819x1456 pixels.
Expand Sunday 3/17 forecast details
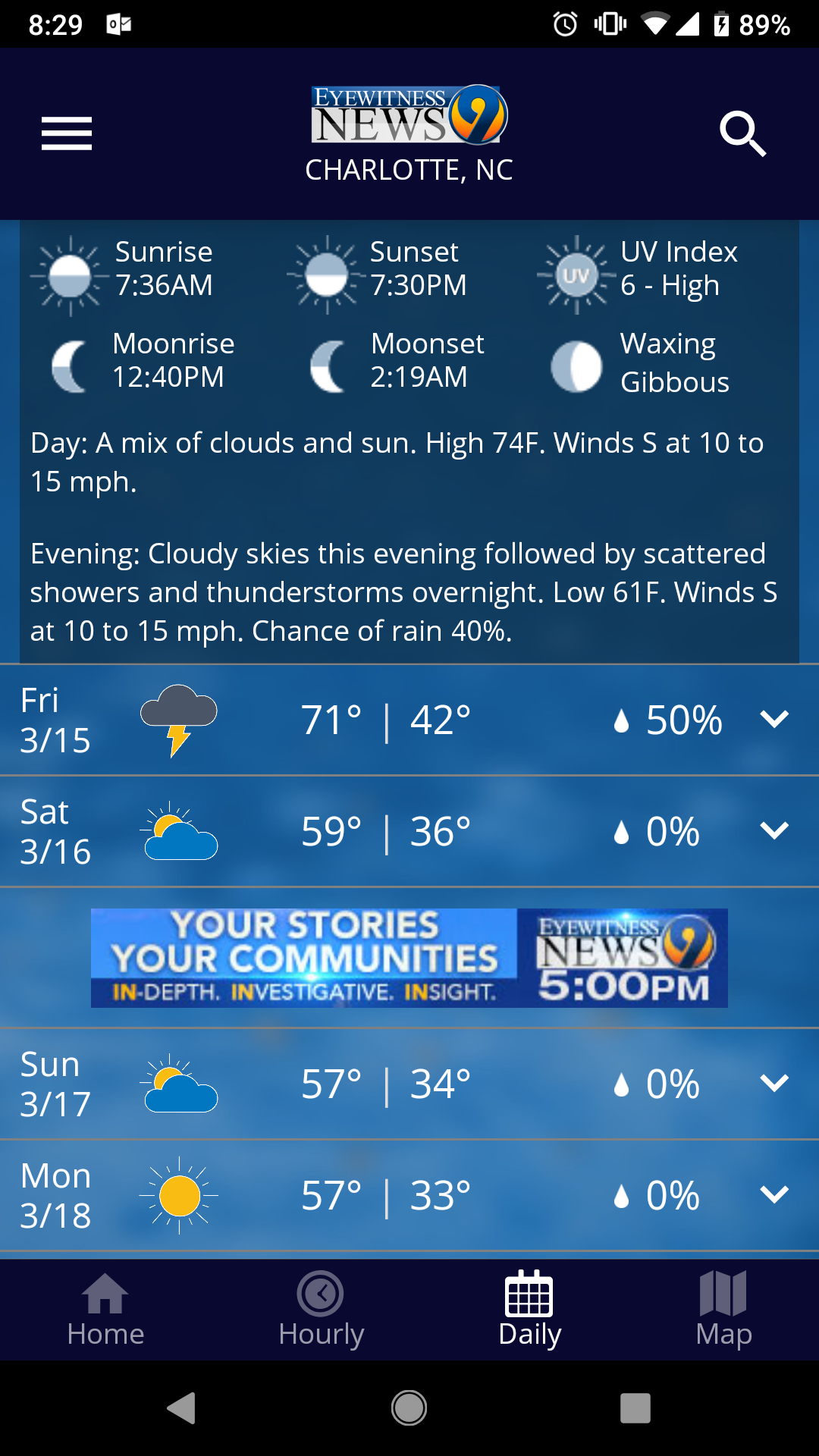(x=774, y=1083)
